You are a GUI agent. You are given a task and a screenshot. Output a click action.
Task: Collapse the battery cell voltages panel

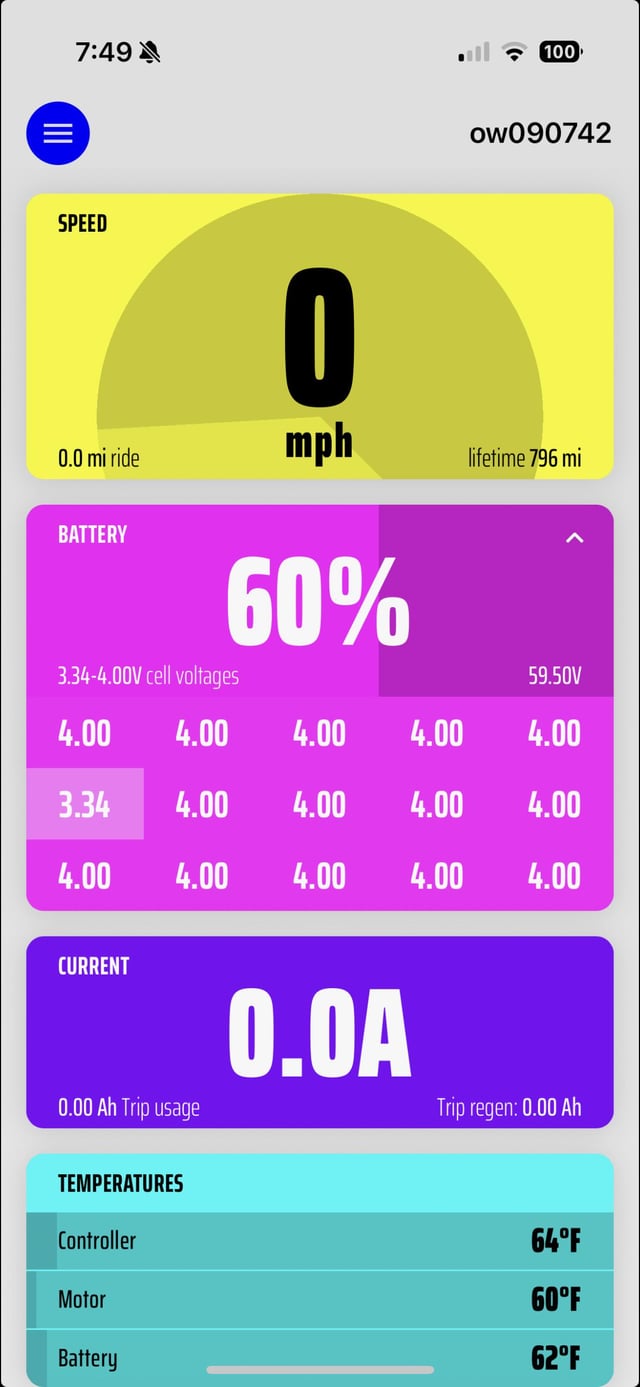tap(574, 538)
